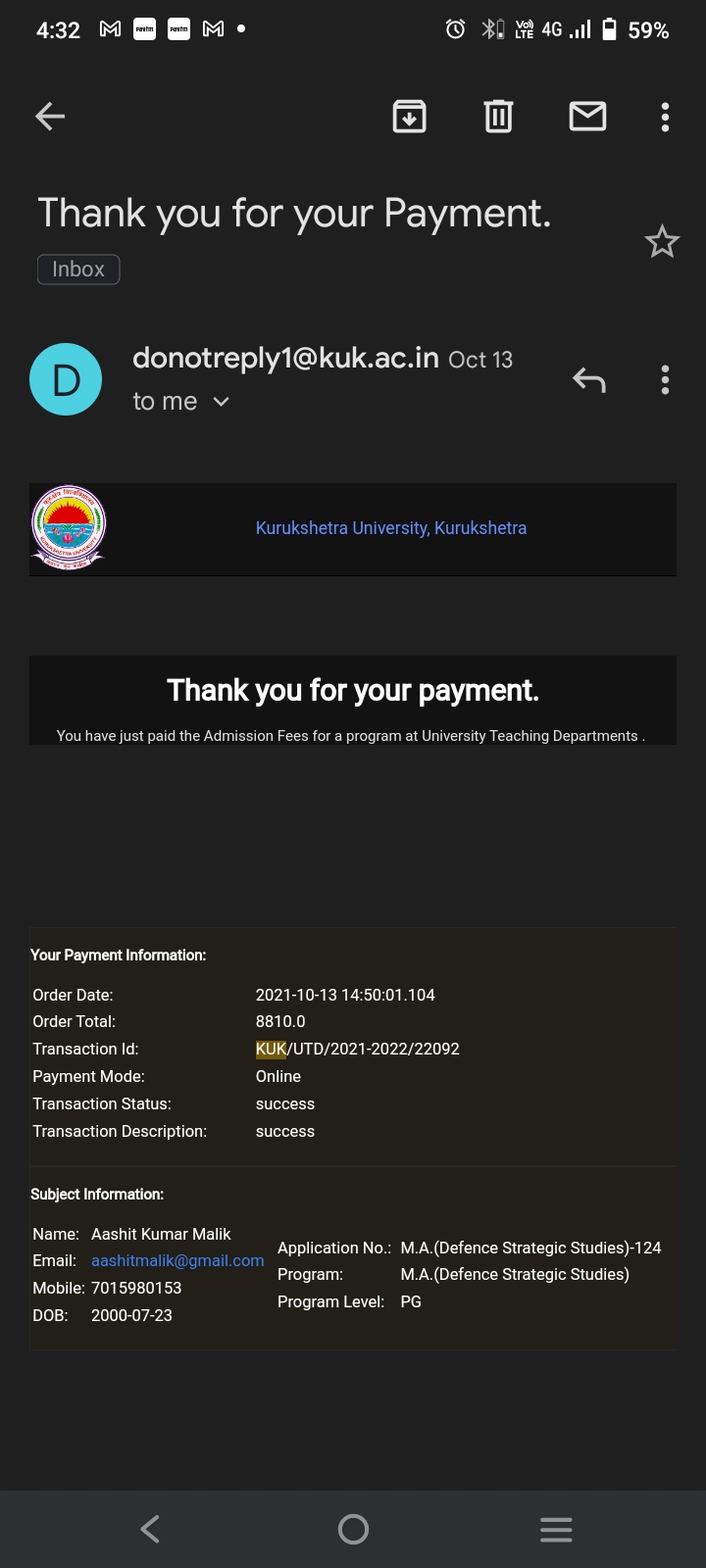Reply to donotreply1@kuk.ac.in

coord(589,379)
